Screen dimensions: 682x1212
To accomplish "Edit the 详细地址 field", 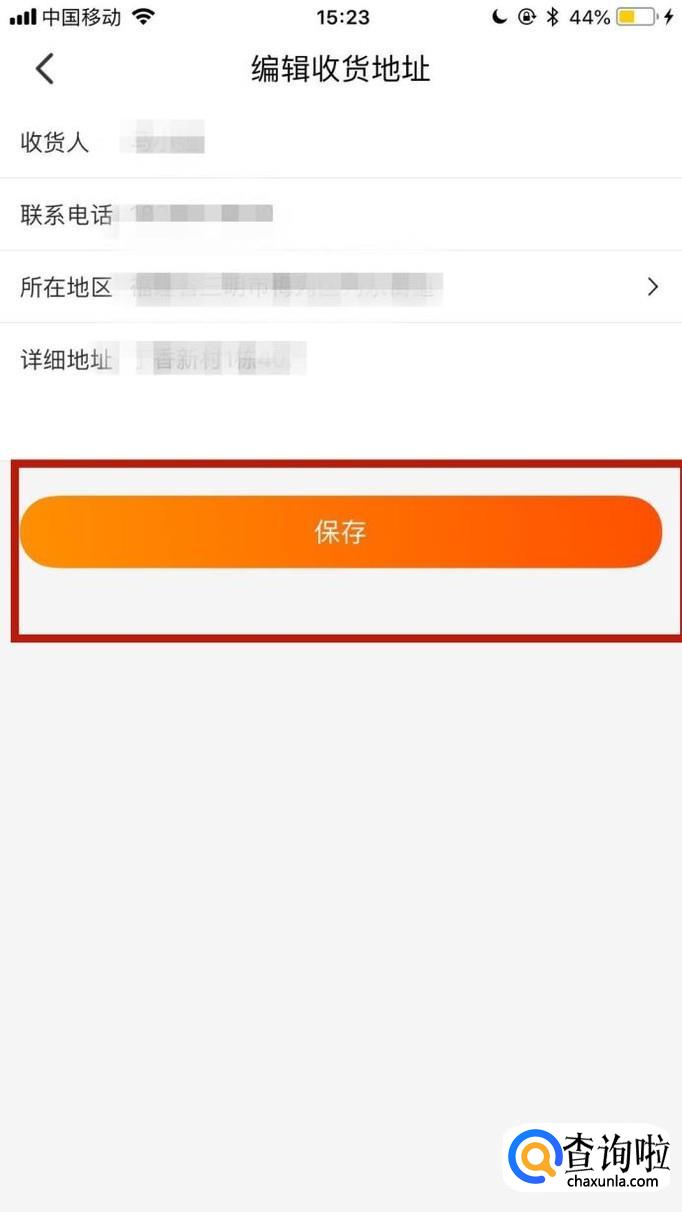I will coord(341,360).
